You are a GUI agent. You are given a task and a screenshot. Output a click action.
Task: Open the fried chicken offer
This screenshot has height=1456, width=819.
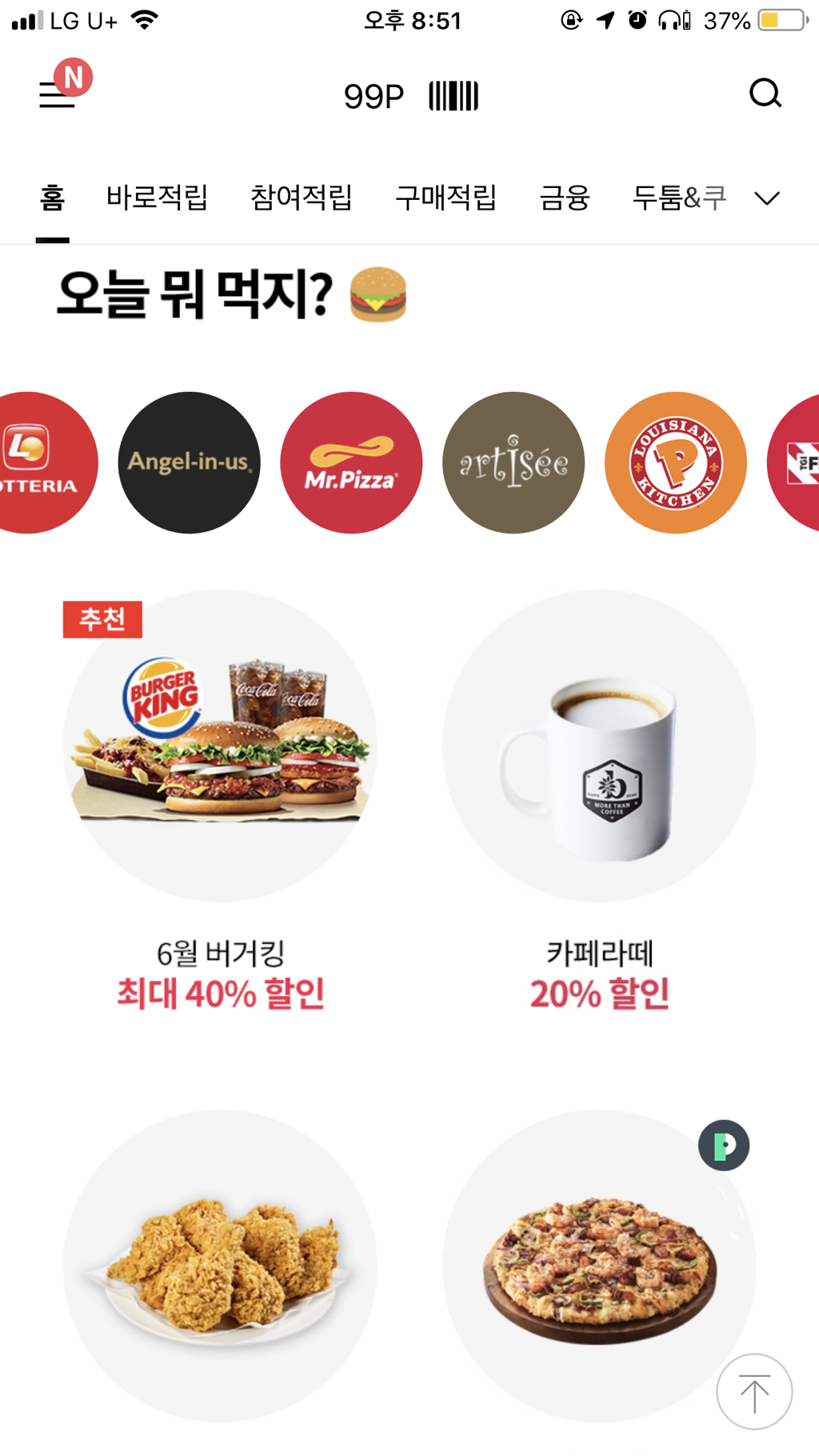click(220, 1265)
